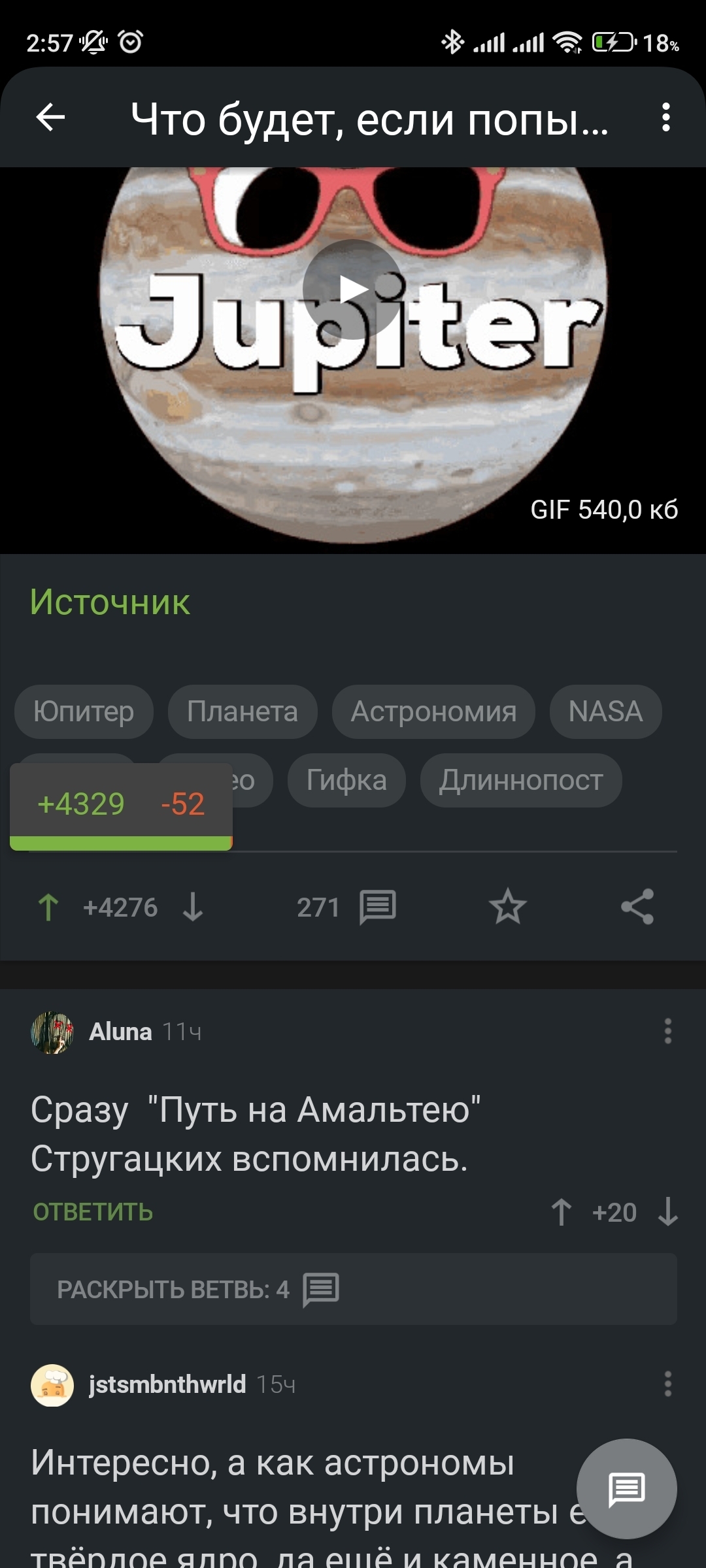This screenshot has width=706, height=1568.
Task: Select the Юпитер tag
Action: [x=84, y=711]
